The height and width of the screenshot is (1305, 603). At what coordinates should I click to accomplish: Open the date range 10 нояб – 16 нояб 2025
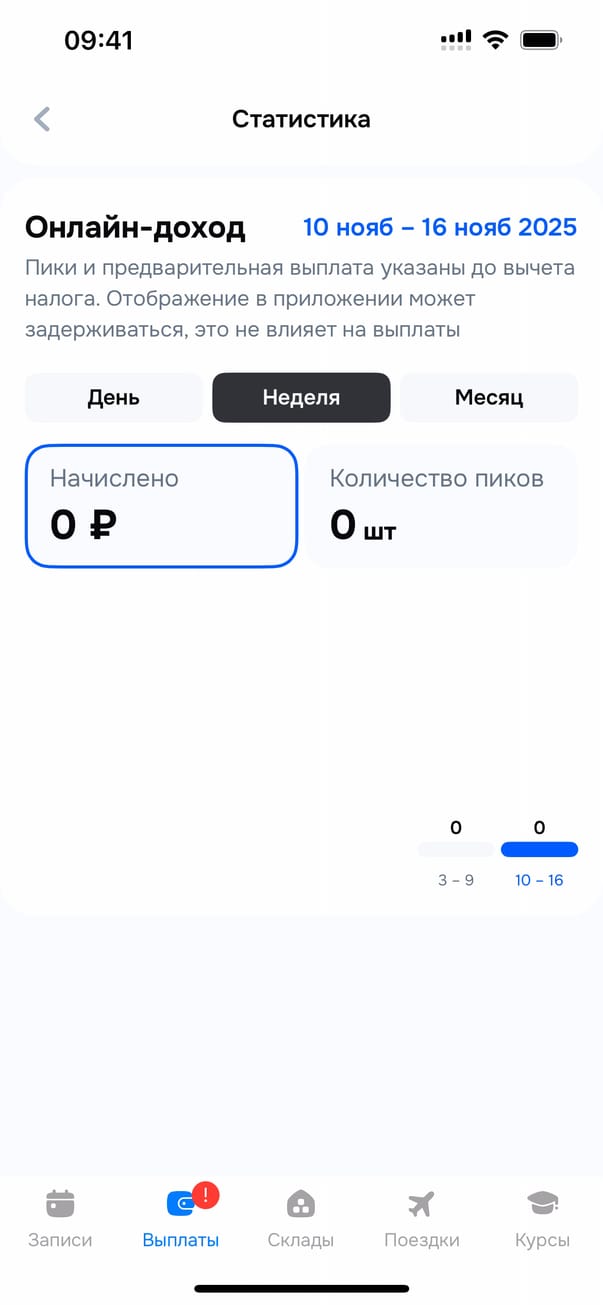(439, 227)
